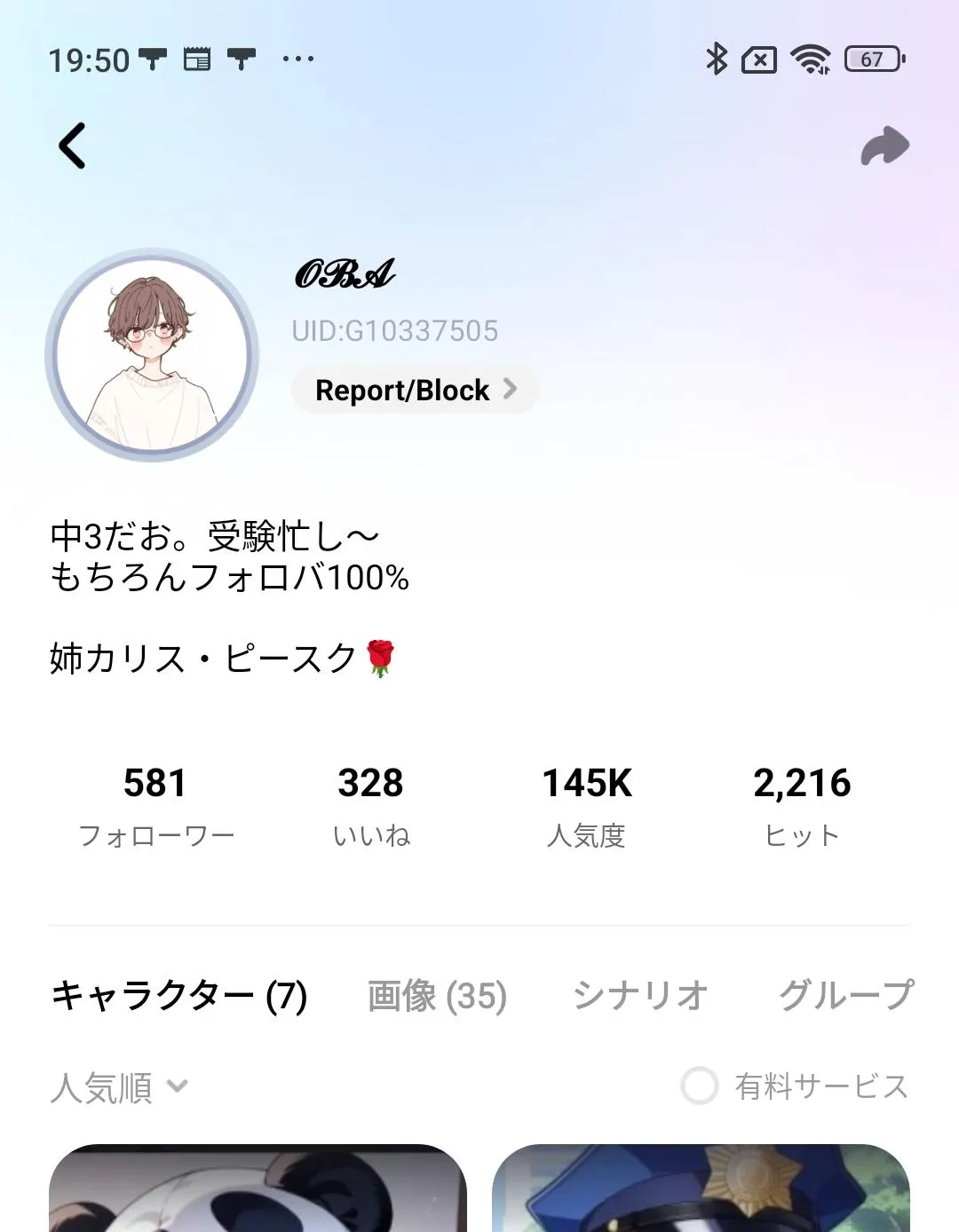Open the police hat character card
Screen dimensions: 959x1232
[x=701, y=1189]
